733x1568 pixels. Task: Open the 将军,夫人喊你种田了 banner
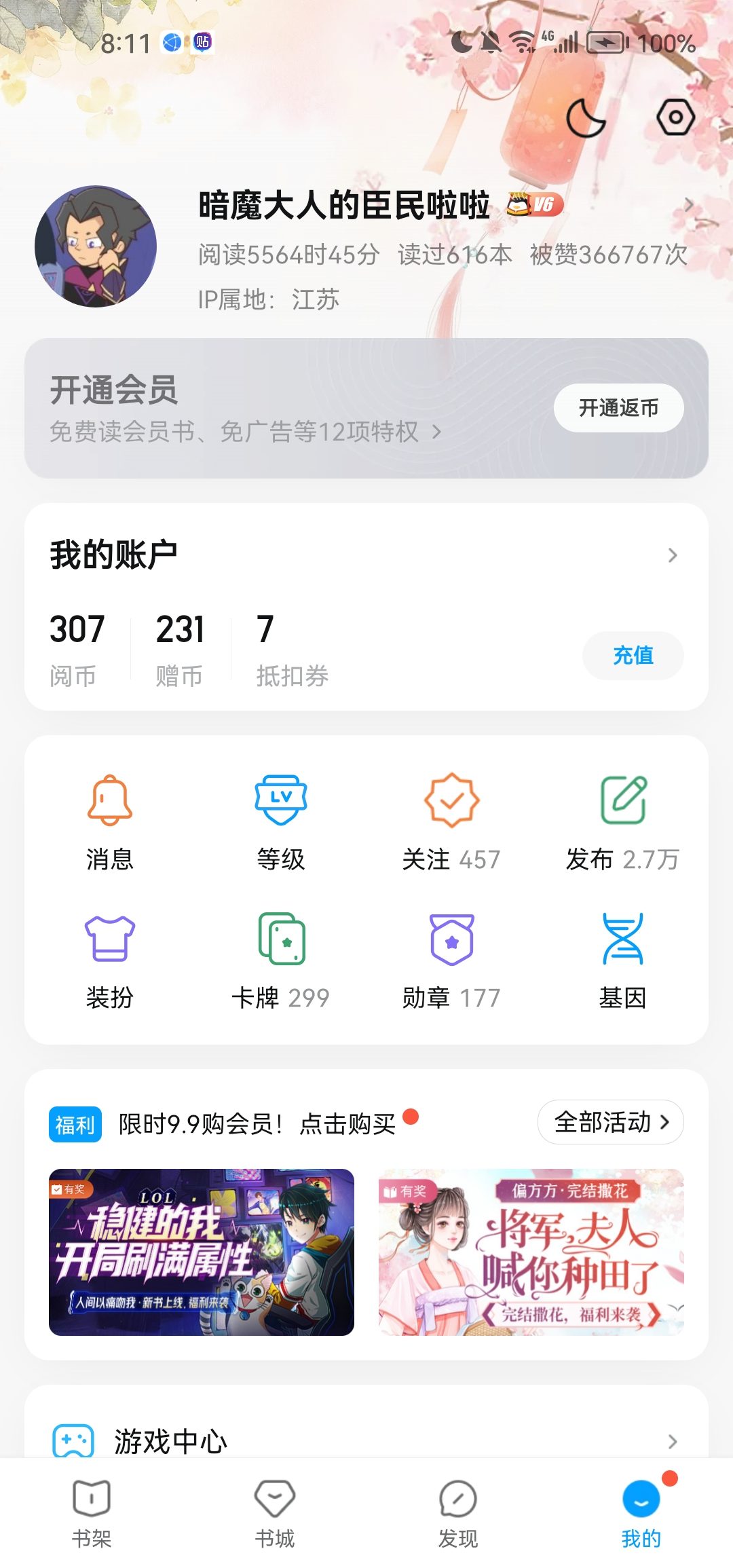point(531,1252)
